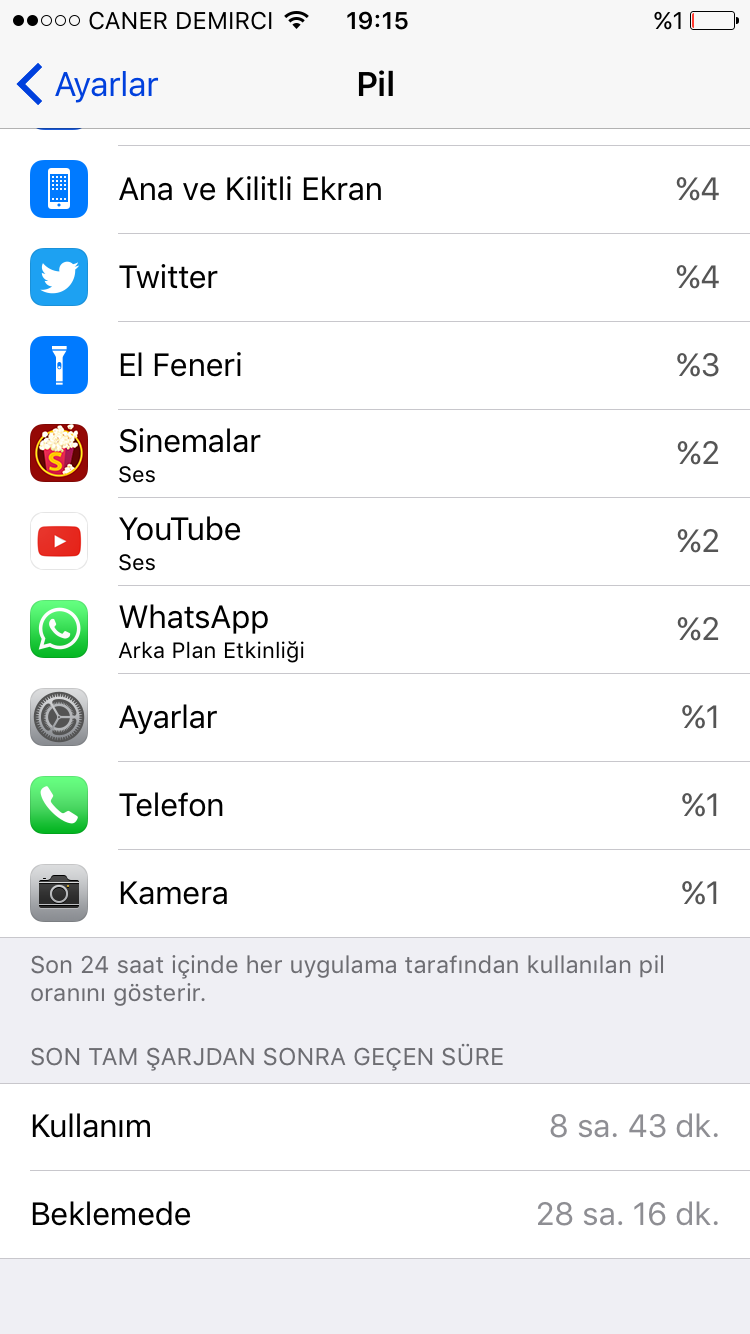The image size is (750, 1334).
Task: Tap the Ana ve Kilitli Ekran row
Action: pos(375,190)
